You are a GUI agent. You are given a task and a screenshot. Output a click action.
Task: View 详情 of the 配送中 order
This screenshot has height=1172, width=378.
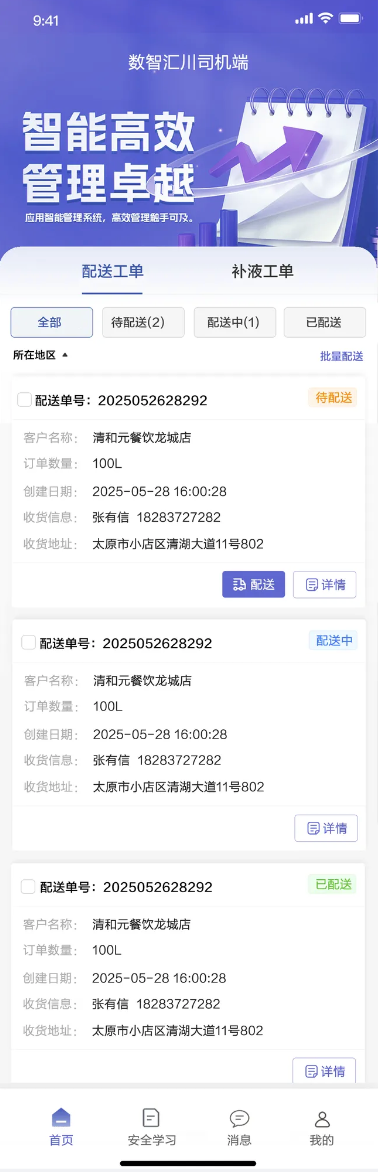(326, 828)
